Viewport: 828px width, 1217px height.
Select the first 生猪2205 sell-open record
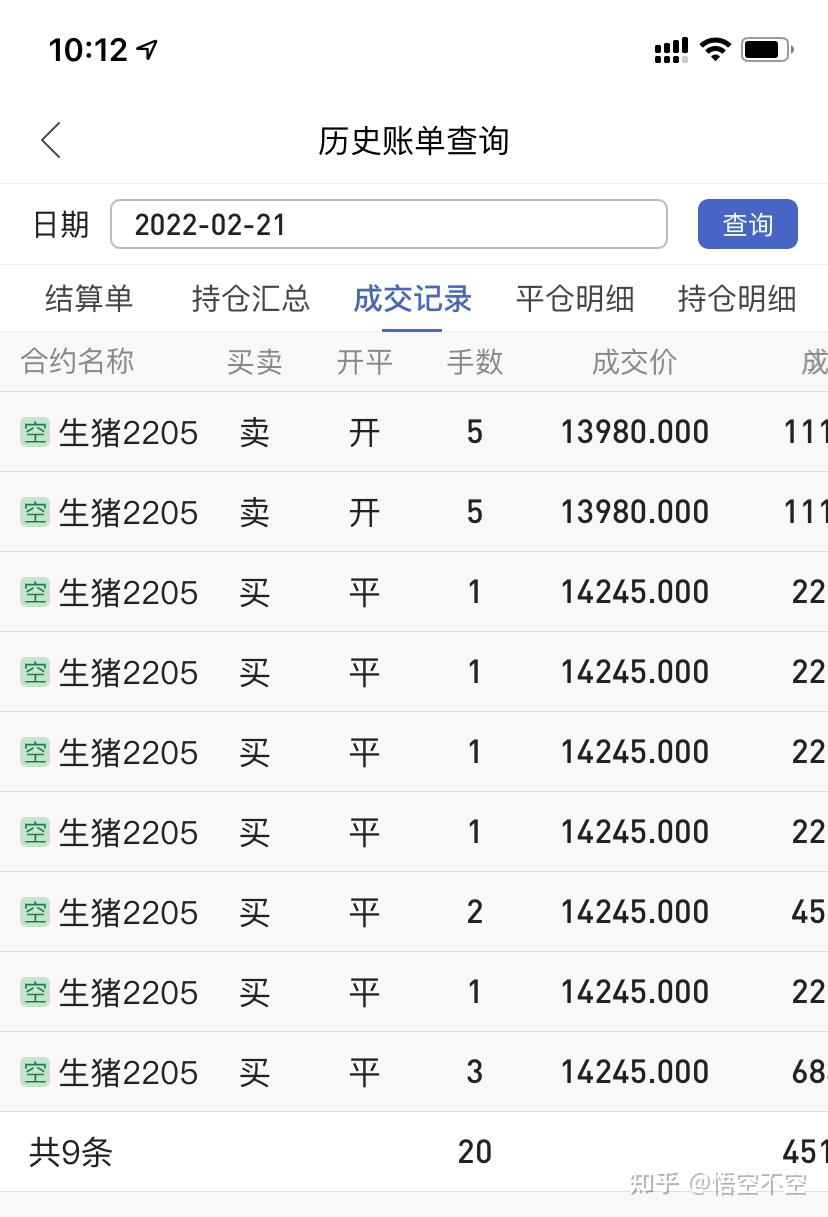pos(400,431)
